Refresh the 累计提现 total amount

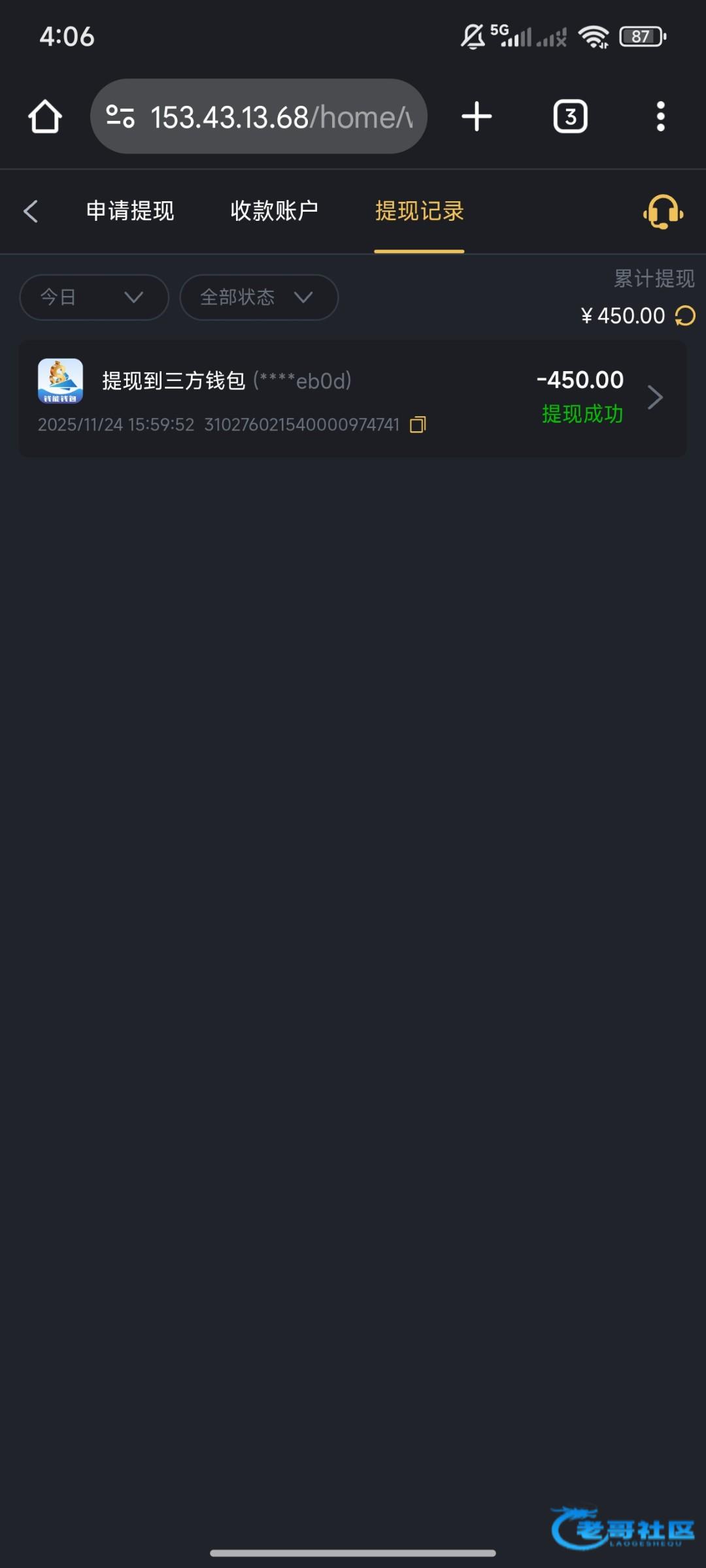click(x=685, y=316)
